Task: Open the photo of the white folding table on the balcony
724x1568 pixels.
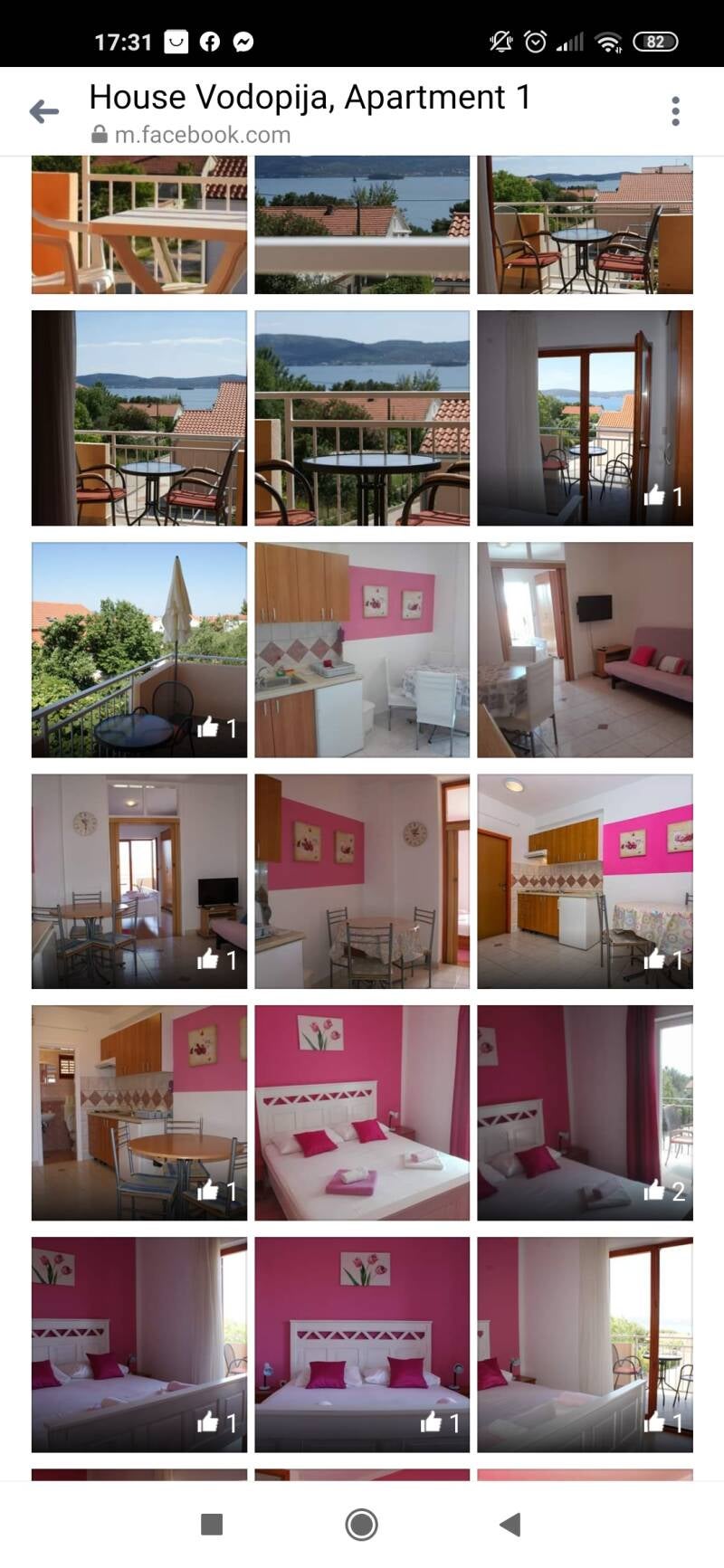Action: [x=138, y=226]
